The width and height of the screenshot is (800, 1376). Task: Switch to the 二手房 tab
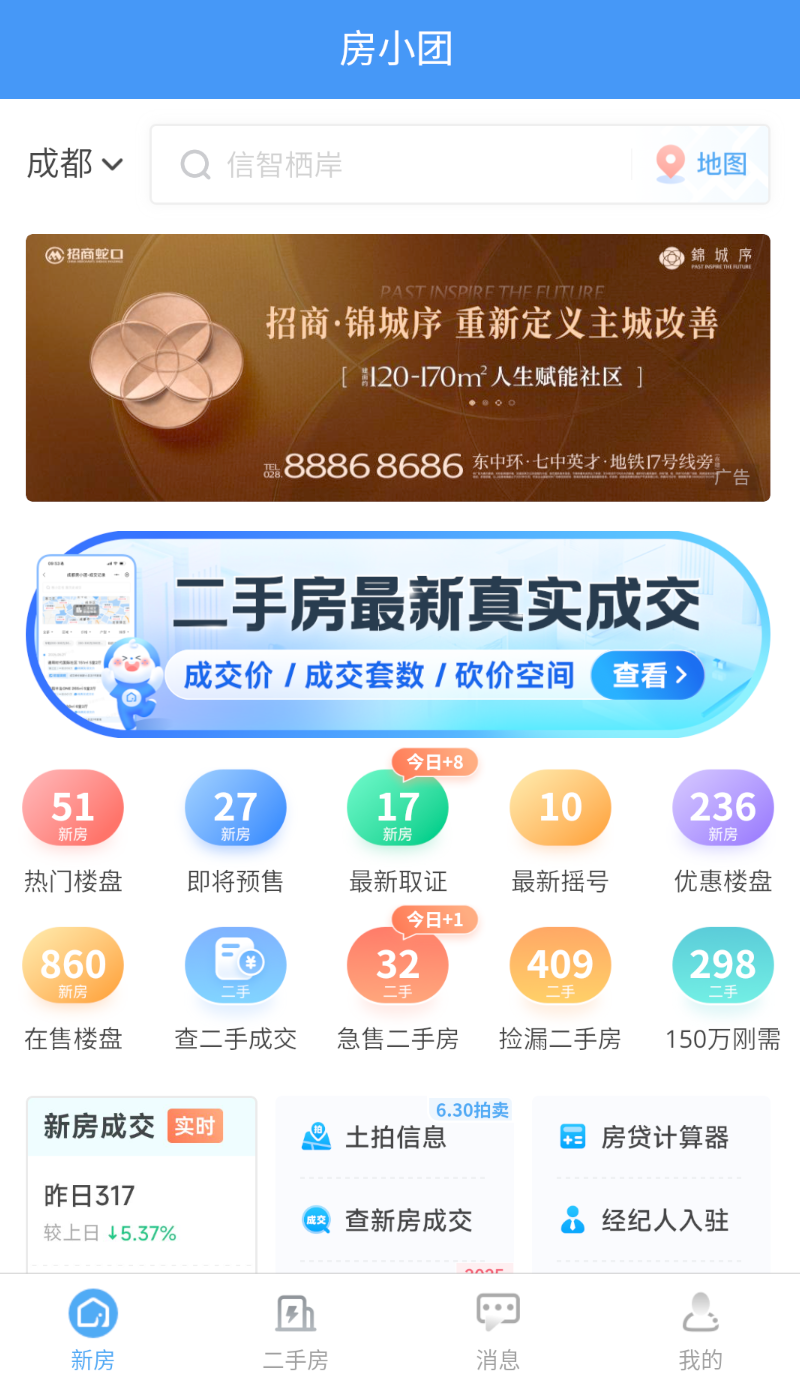point(295,1332)
